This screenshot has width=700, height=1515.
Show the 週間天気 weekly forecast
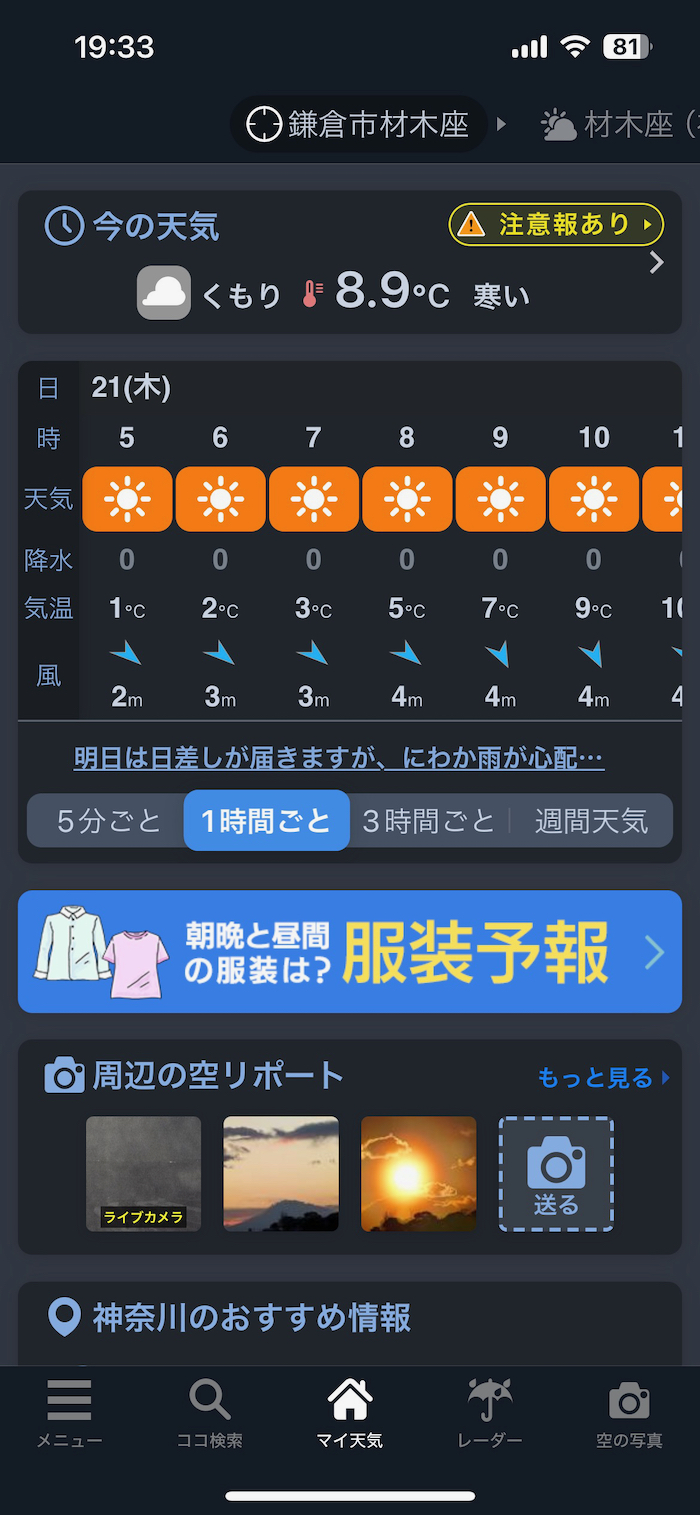(591, 821)
